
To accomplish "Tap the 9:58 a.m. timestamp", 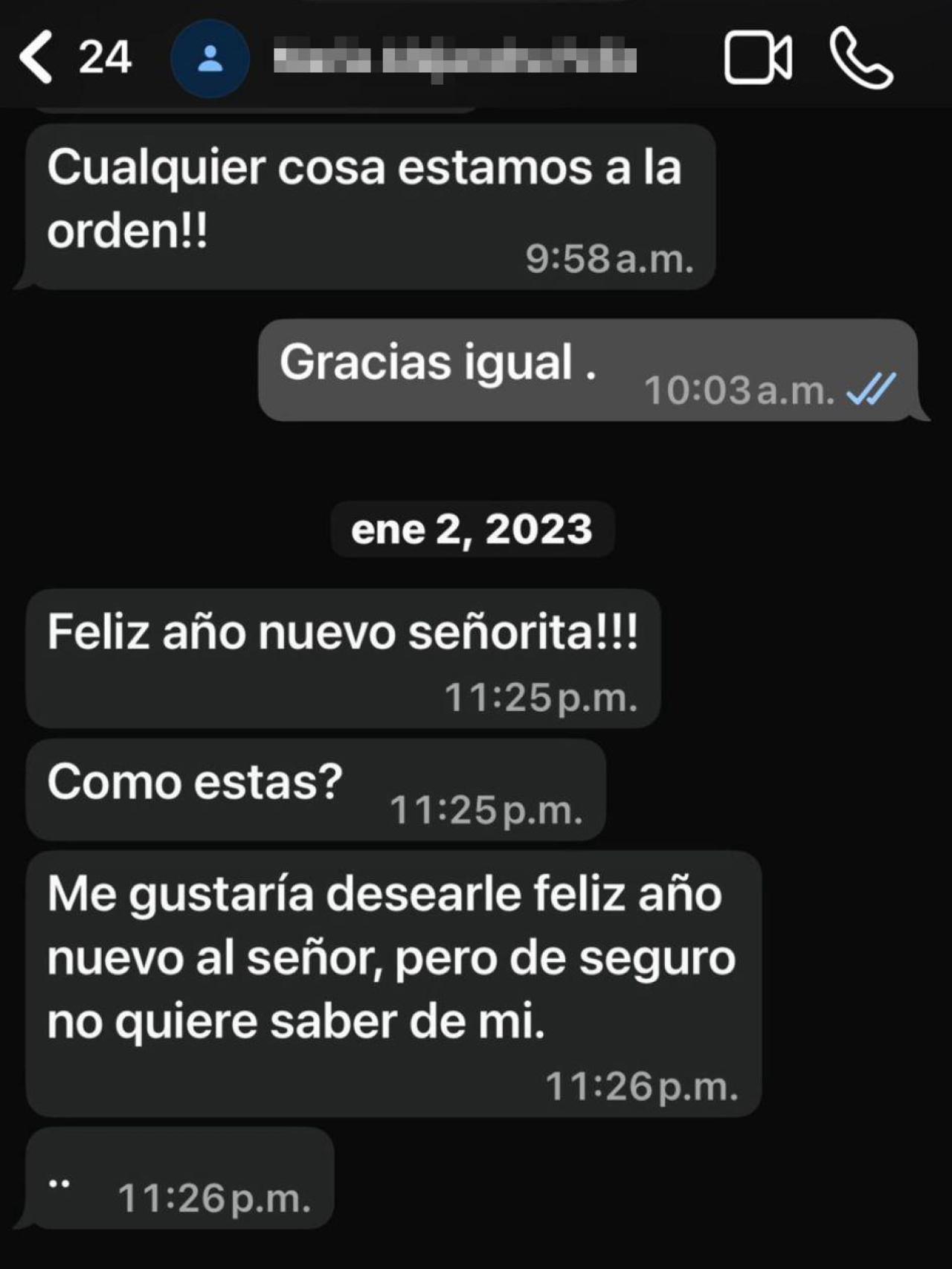I will point(610,259).
